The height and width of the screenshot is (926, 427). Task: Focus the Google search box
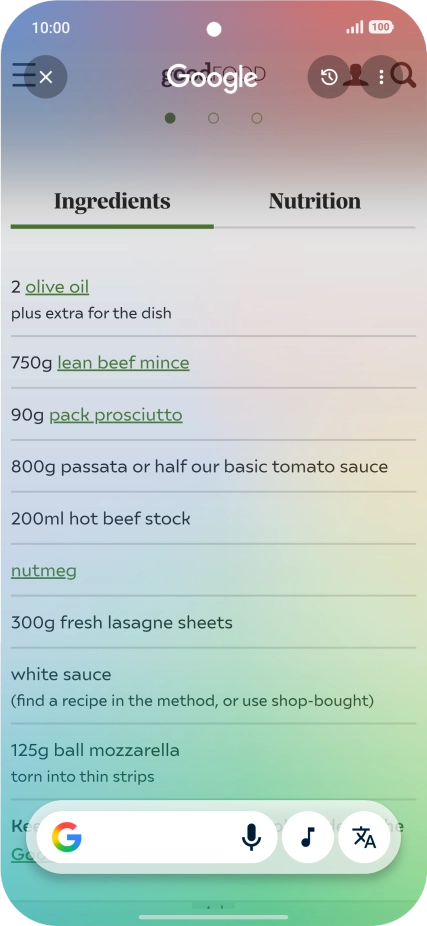(x=157, y=837)
